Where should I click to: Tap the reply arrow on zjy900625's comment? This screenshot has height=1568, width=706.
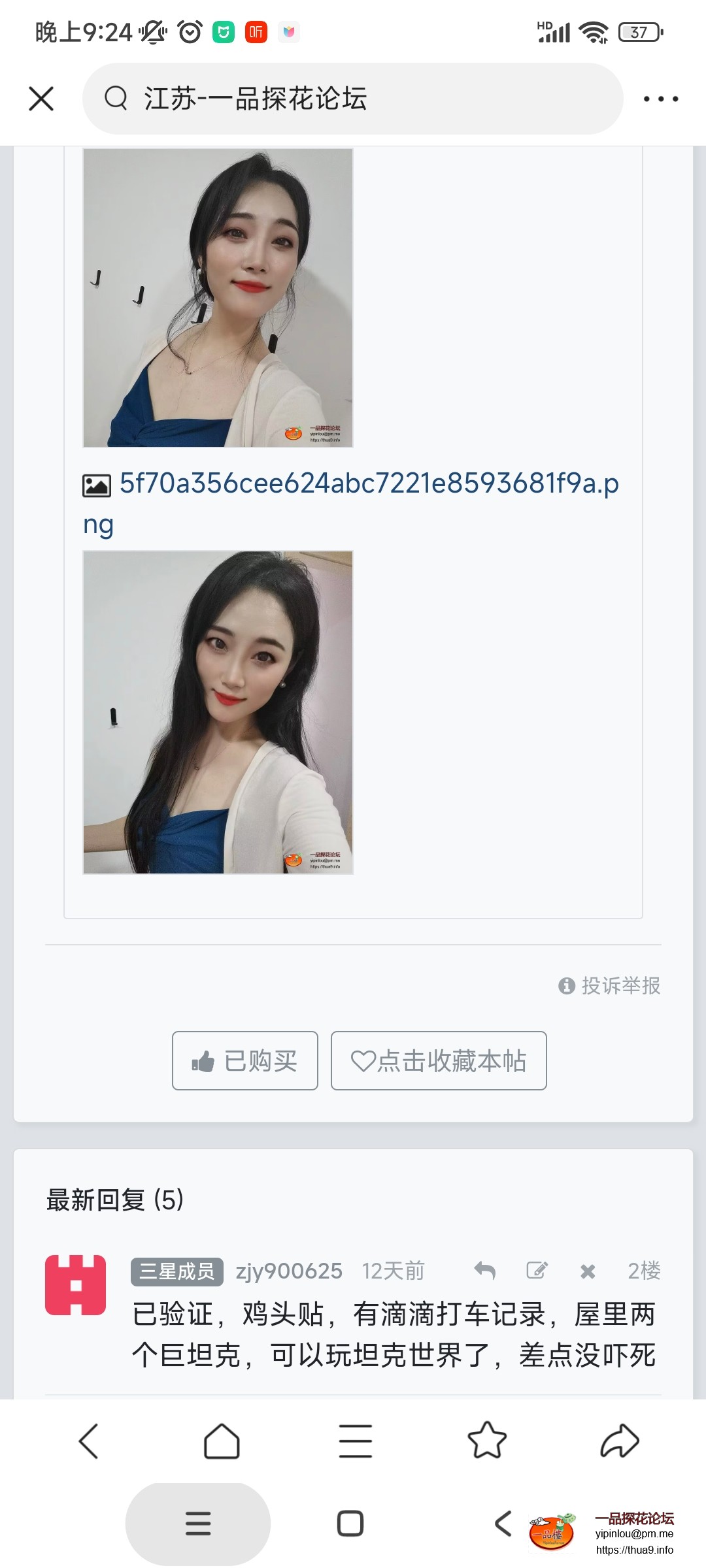click(484, 1270)
